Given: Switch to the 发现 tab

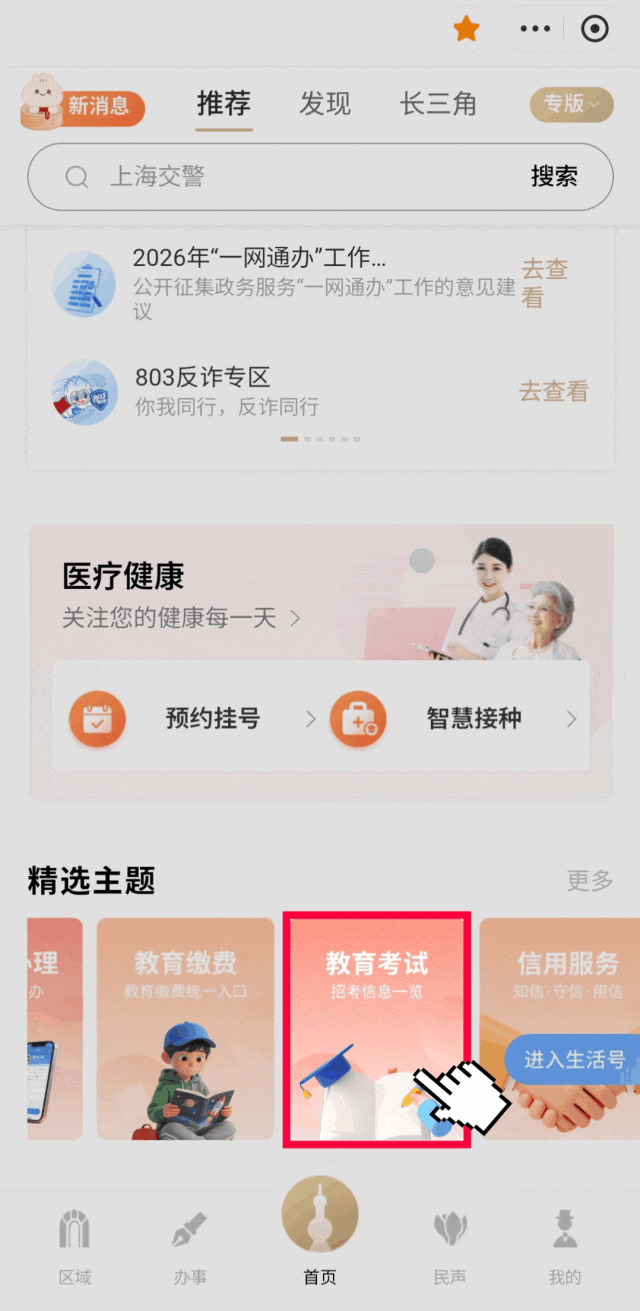Looking at the screenshot, I should [325, 104].
